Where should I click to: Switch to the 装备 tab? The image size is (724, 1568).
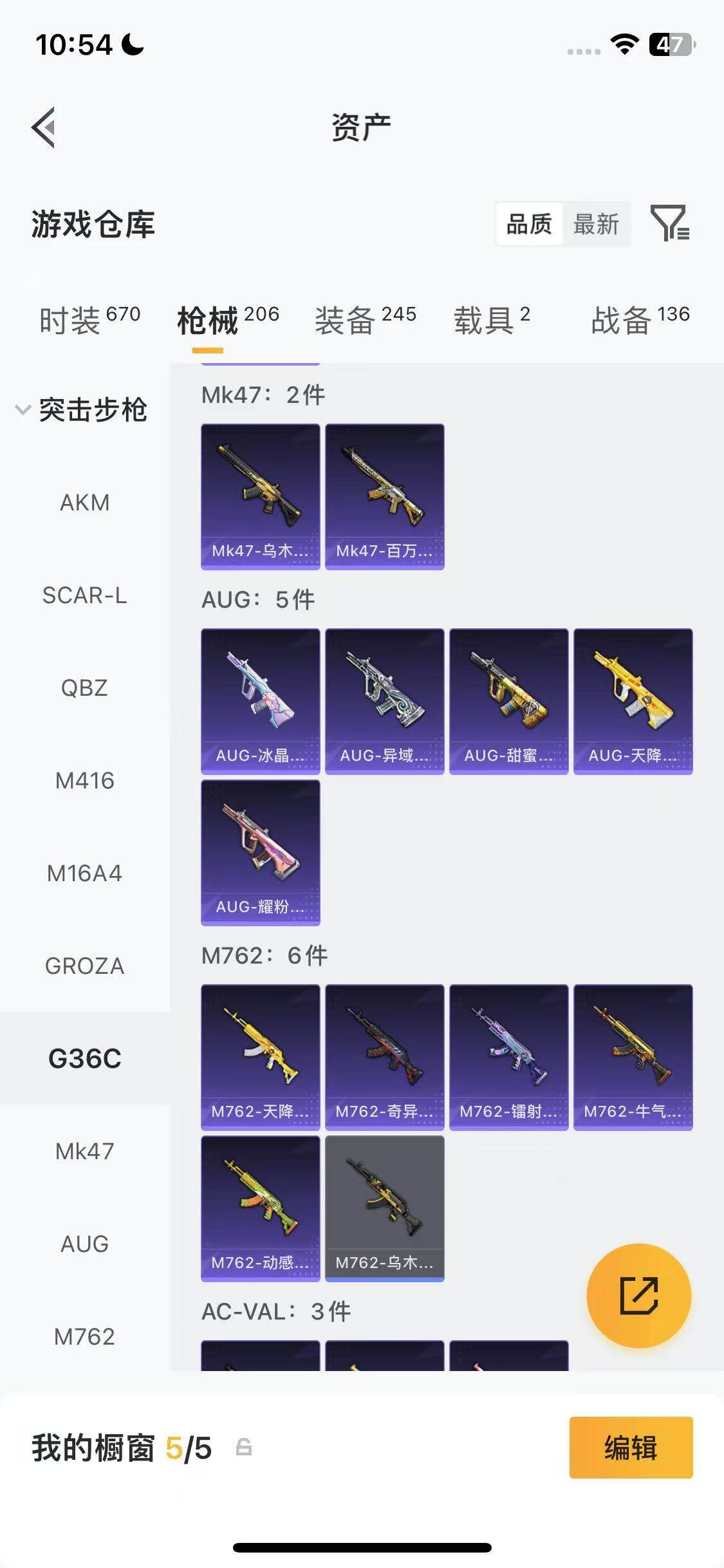point(365,319)
